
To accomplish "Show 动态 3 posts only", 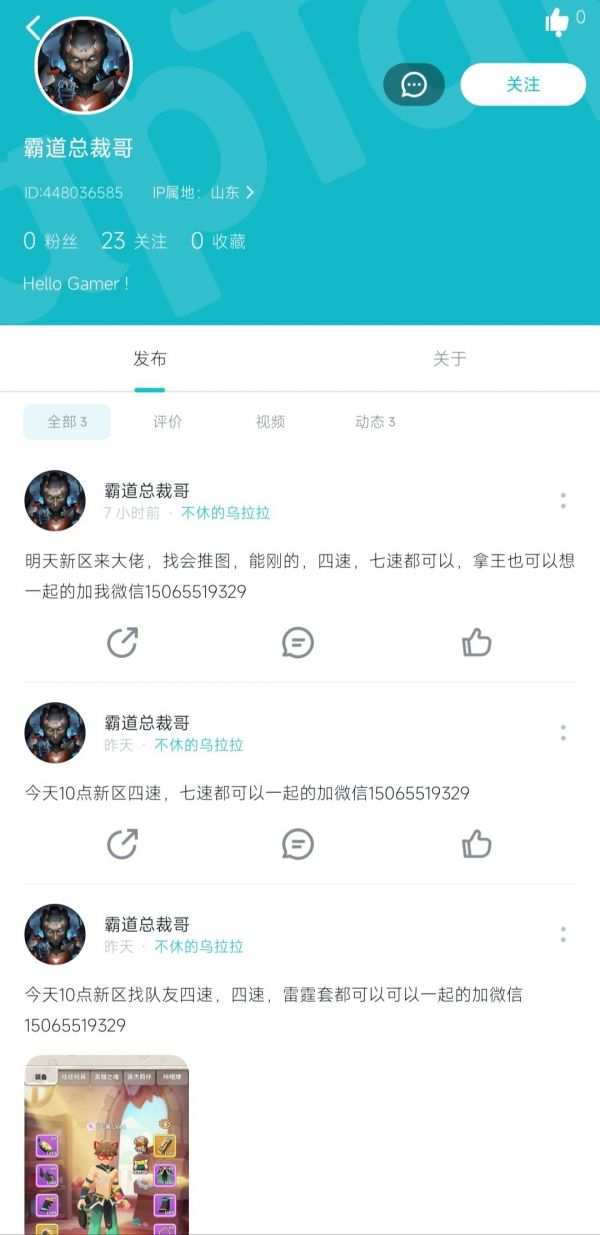I will pyautogui.click(x=375, y=422).
